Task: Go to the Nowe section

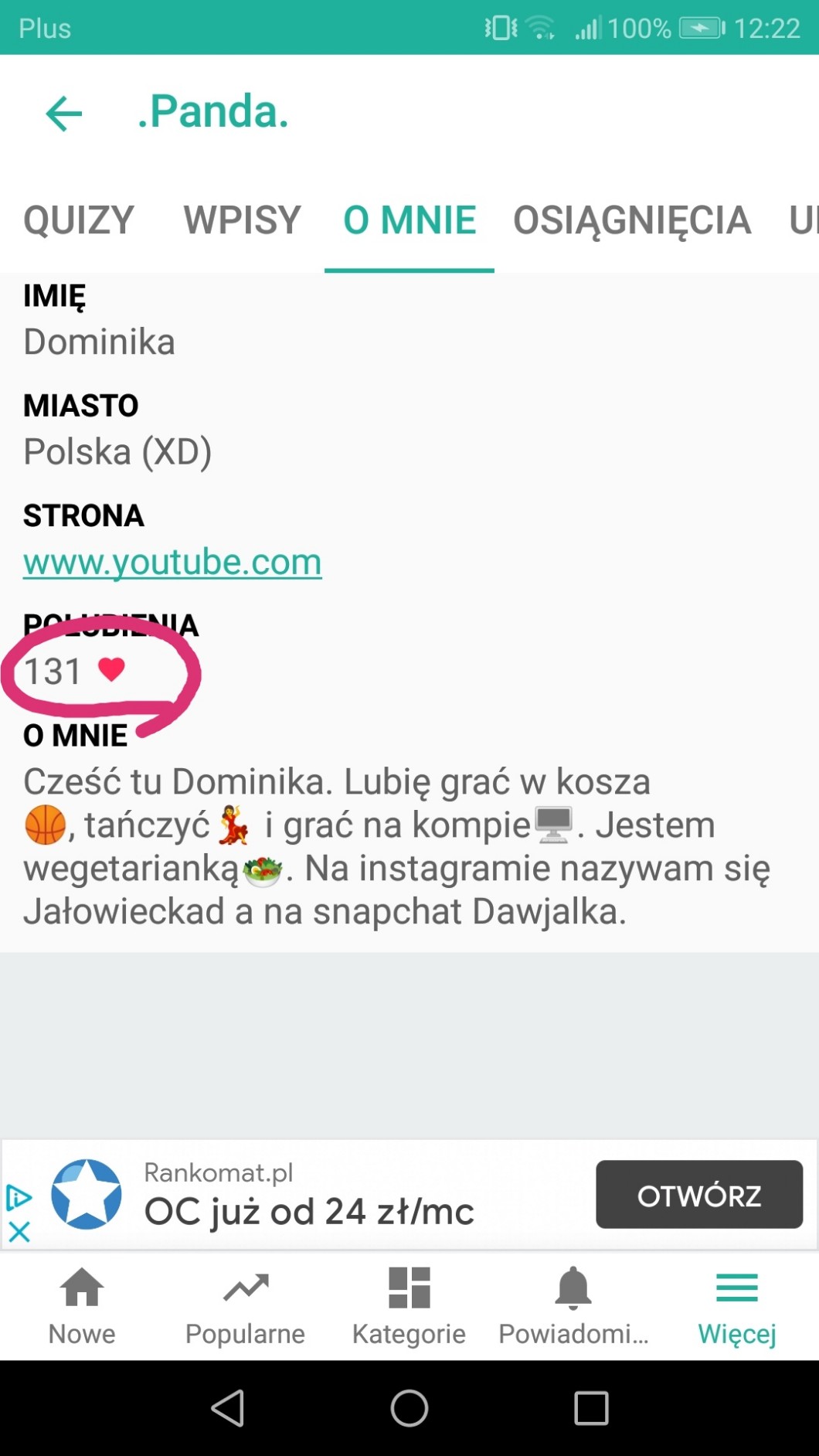Action: pyautogui.click(x=82, y=1306)
